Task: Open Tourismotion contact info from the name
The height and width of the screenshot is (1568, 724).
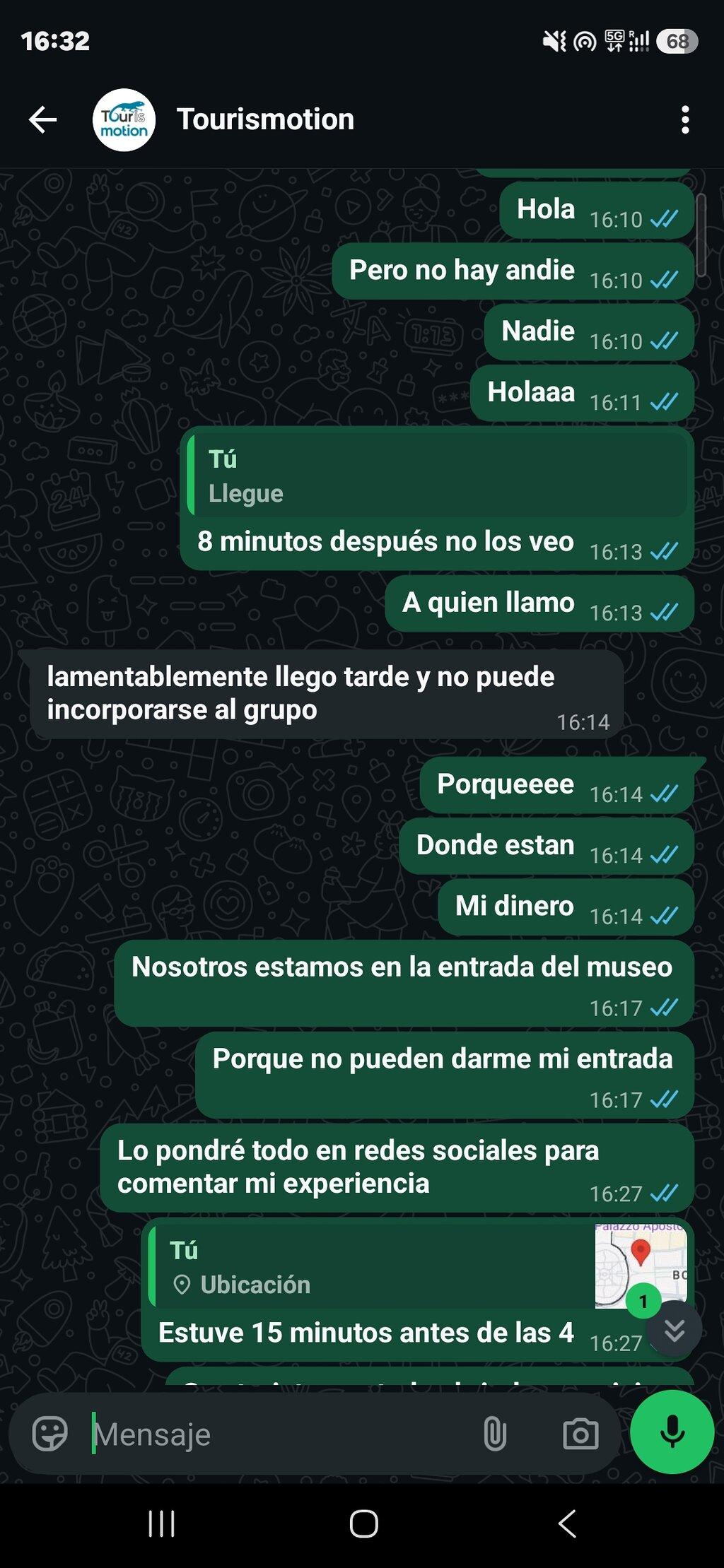Action: point(265,119)
